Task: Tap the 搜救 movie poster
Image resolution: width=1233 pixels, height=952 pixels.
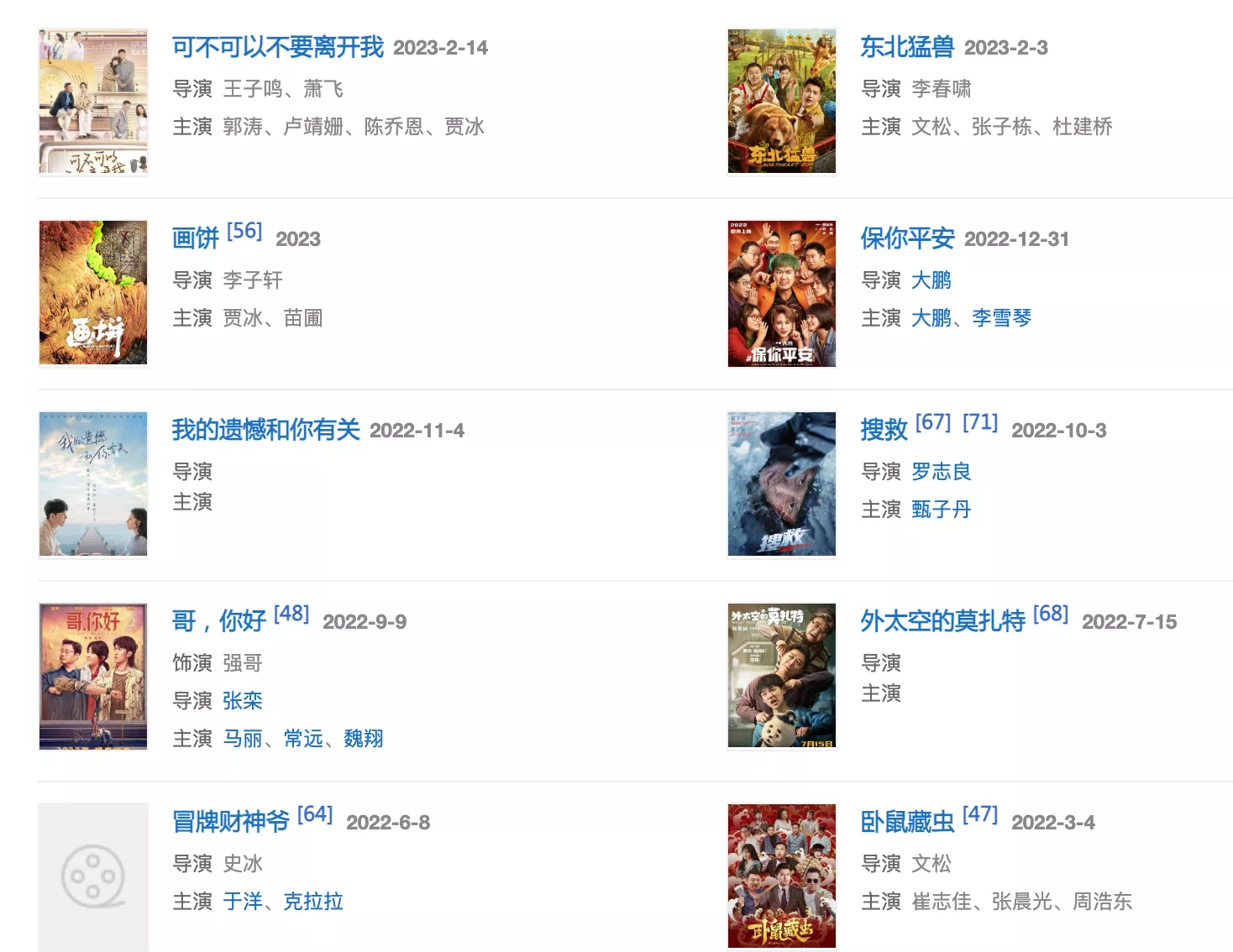Action: pos(782,484)
